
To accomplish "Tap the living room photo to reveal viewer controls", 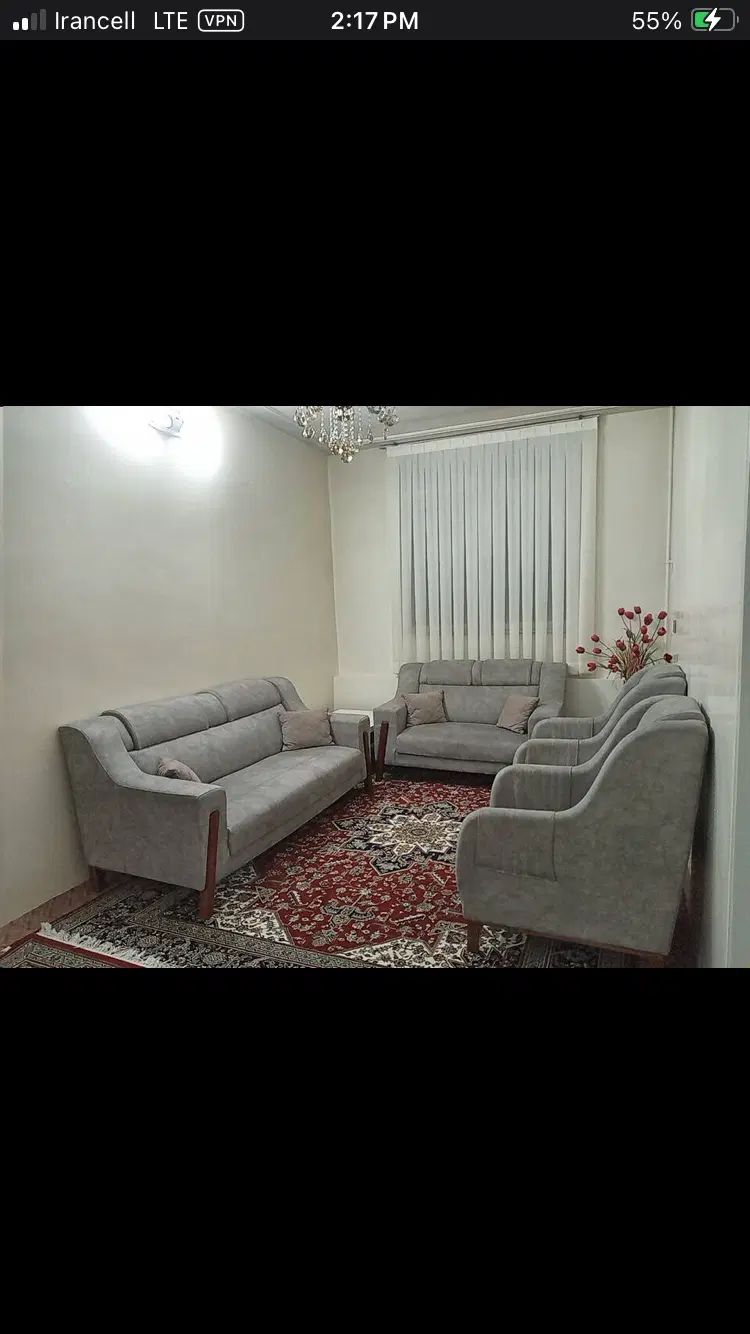I will [375, 686].
